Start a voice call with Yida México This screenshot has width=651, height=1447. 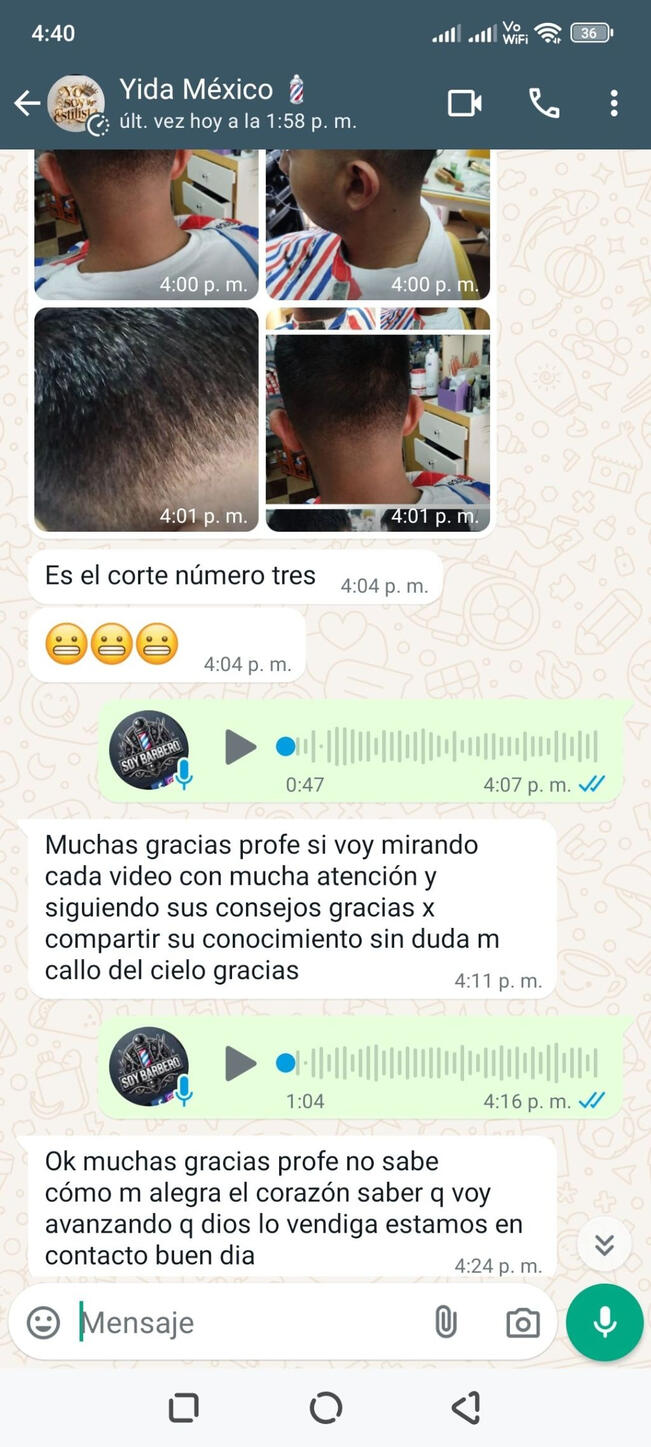(544, 103)
